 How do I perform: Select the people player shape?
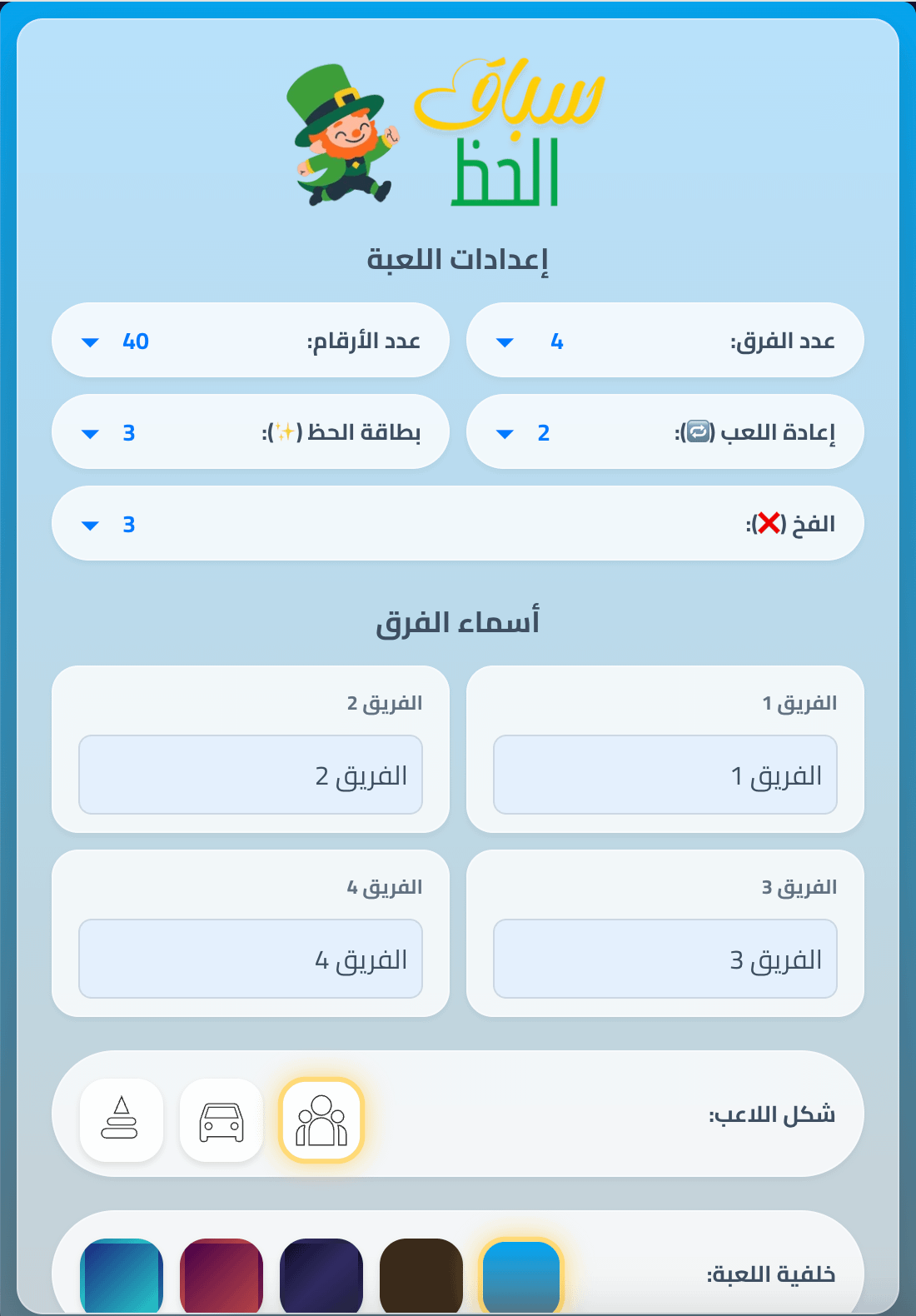click(321, 1120)
